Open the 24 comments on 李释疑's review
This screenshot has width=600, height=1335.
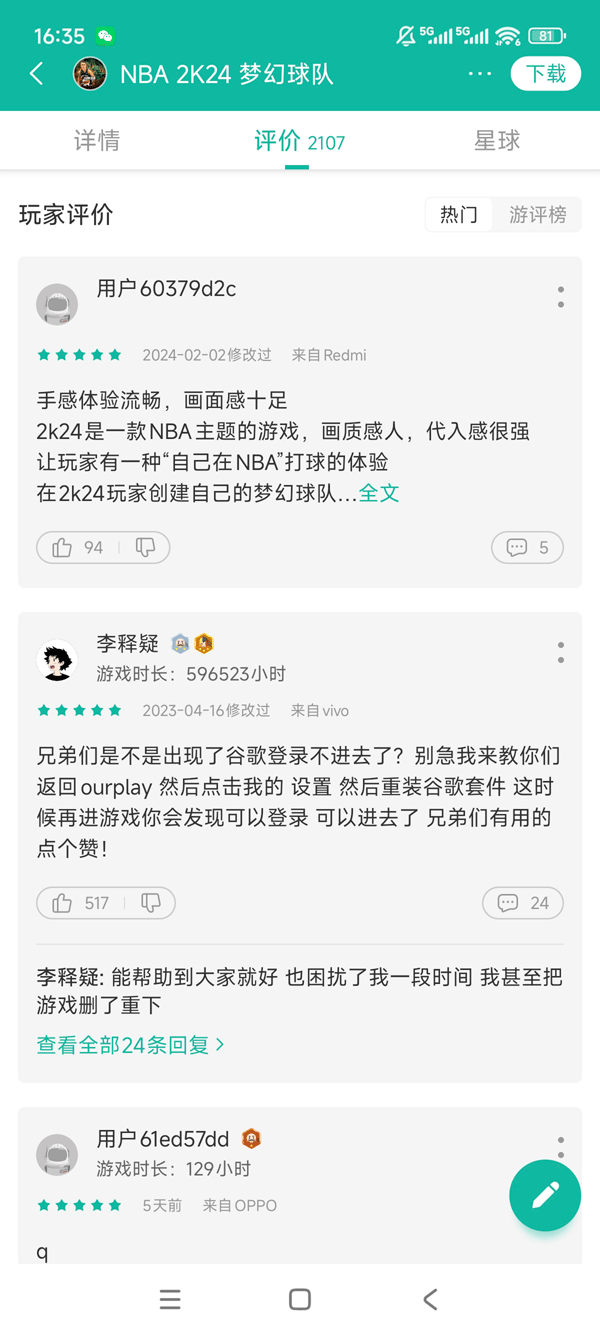coord(523,903)
